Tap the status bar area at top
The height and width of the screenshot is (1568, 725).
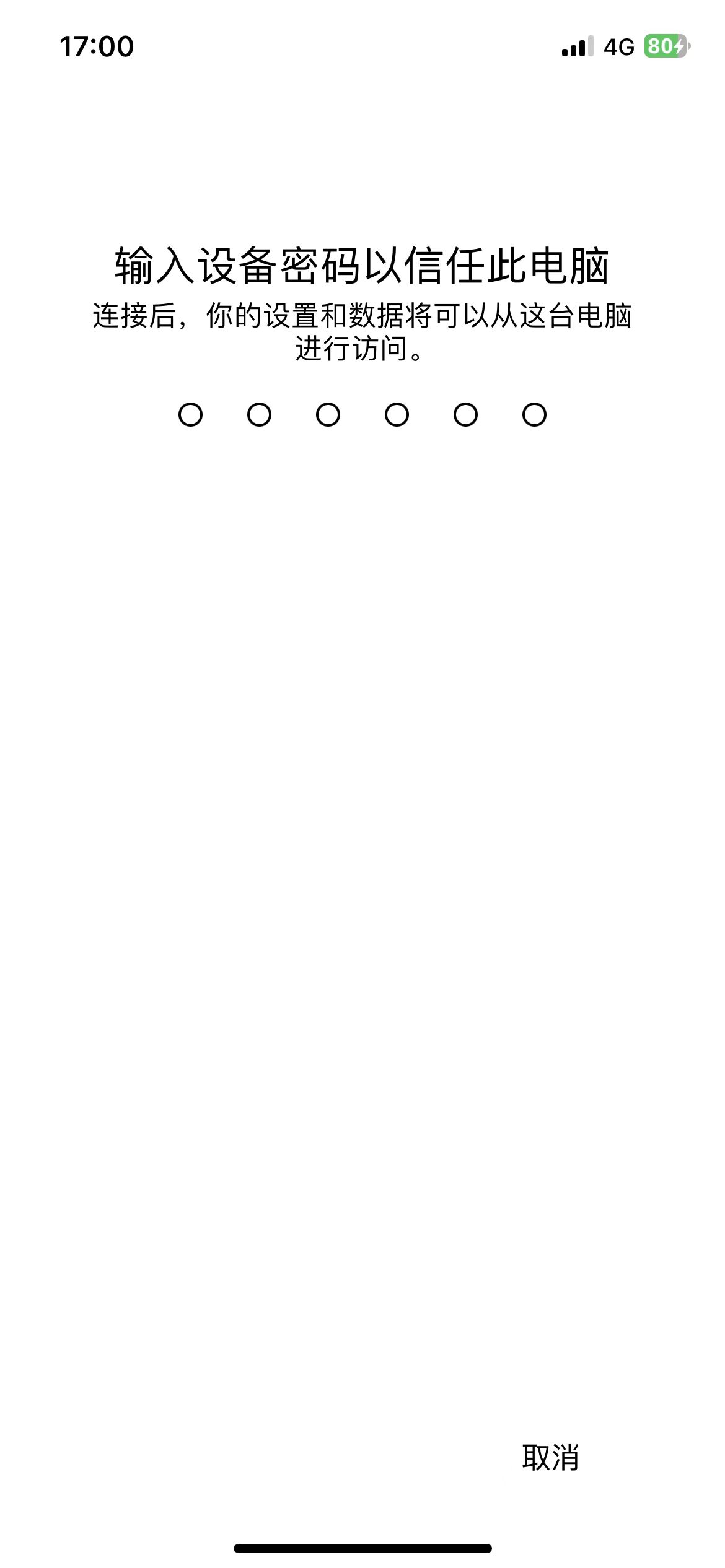[362, 47]
